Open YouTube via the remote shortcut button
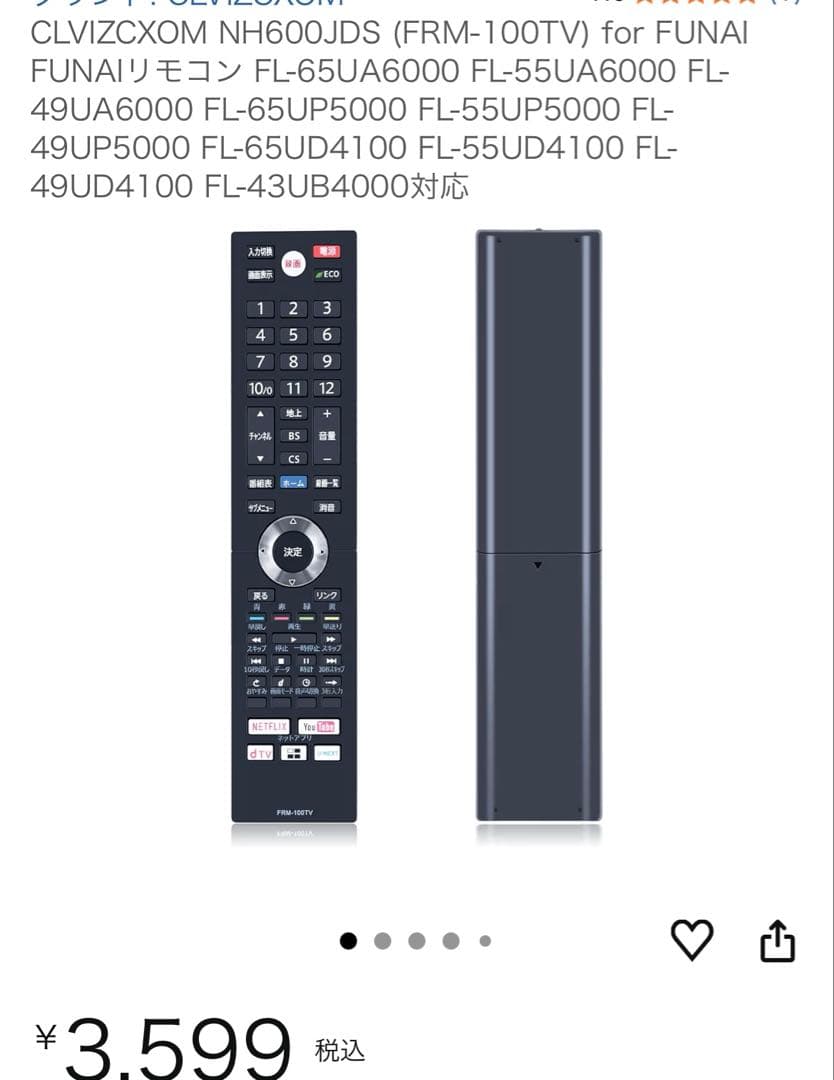This screenshot has width=834, height=1080. click(x=317, y=726)
